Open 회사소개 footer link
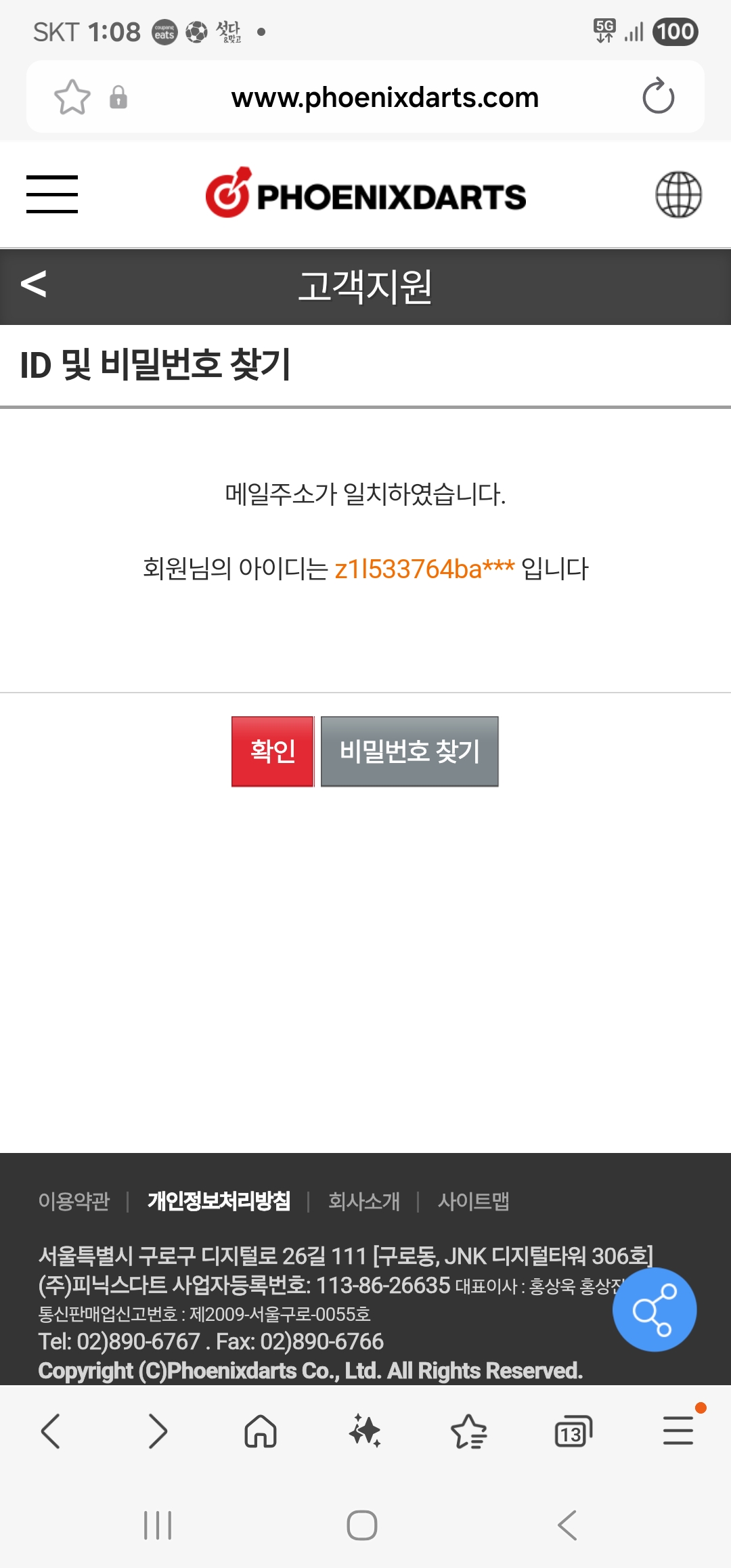 363,1201
